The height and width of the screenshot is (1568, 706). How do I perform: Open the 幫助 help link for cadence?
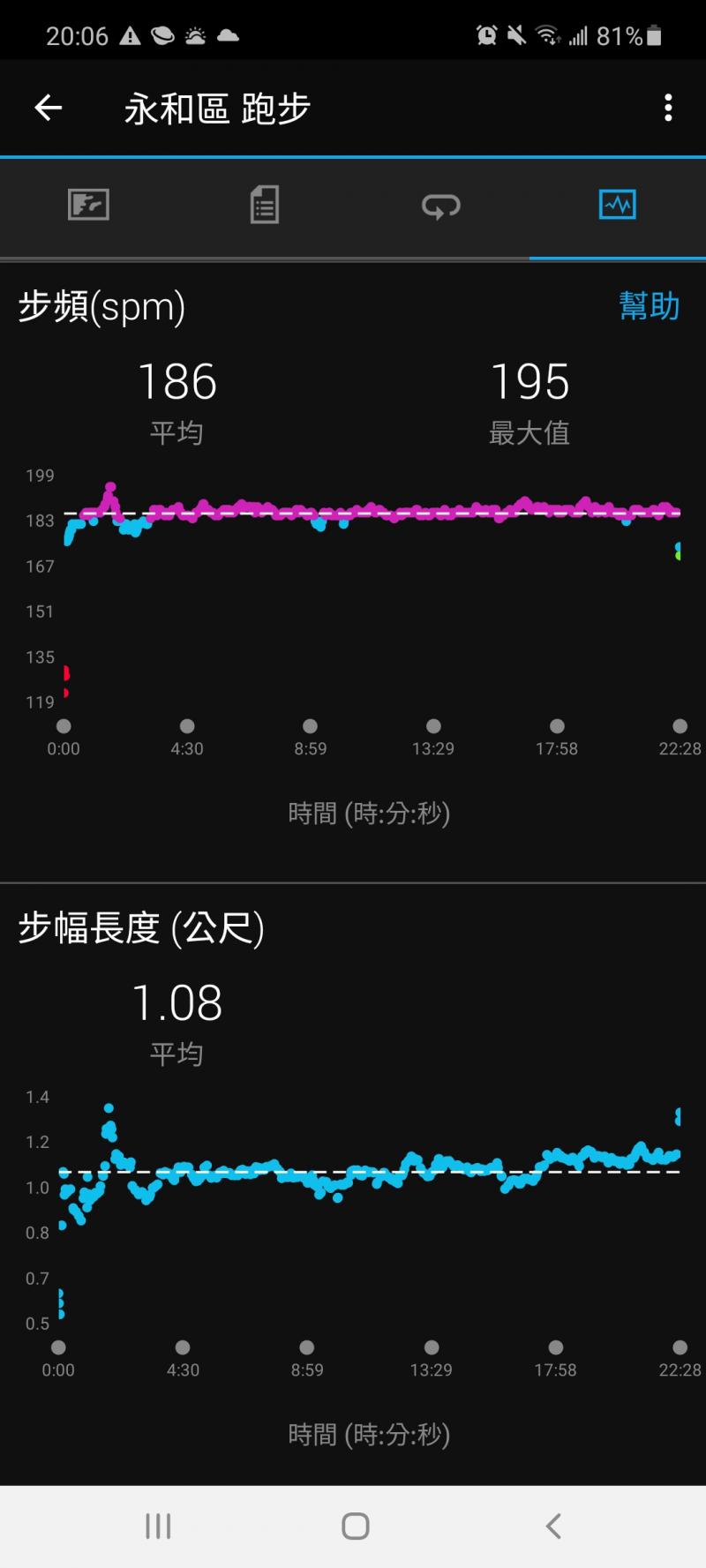click(x=649, y=306)
